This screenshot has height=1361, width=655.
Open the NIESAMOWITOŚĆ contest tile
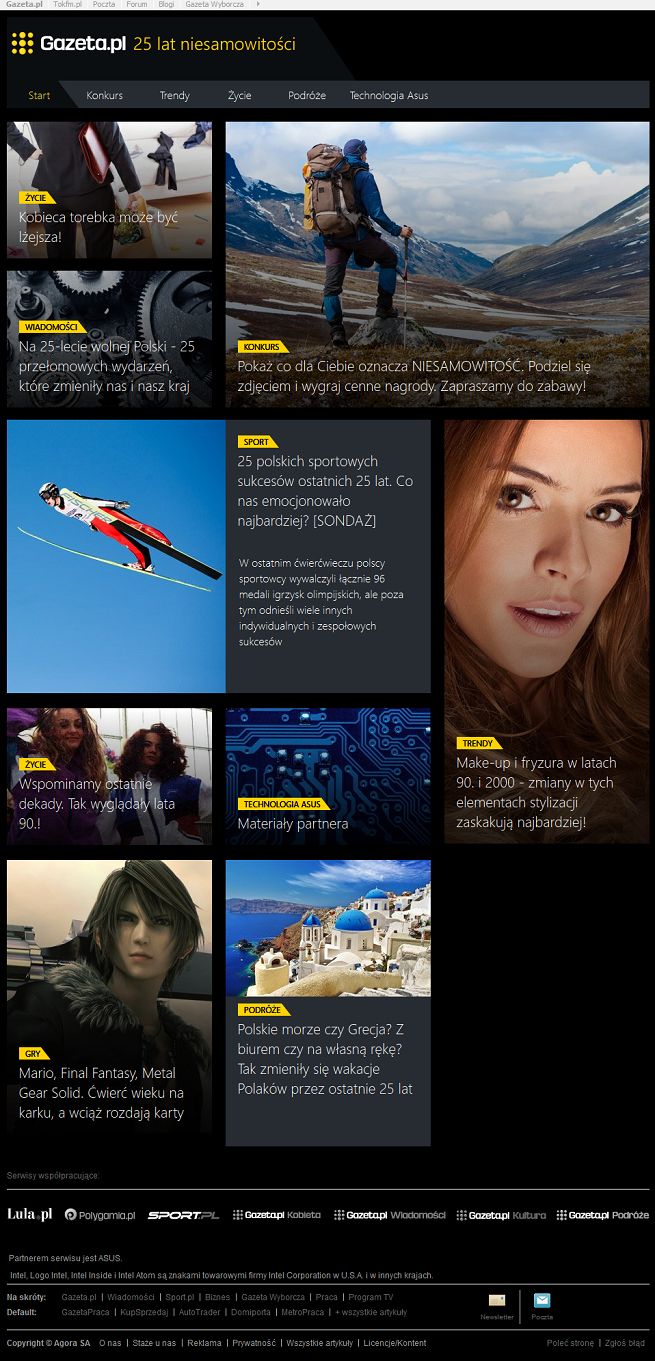click(x=437, y=264)
